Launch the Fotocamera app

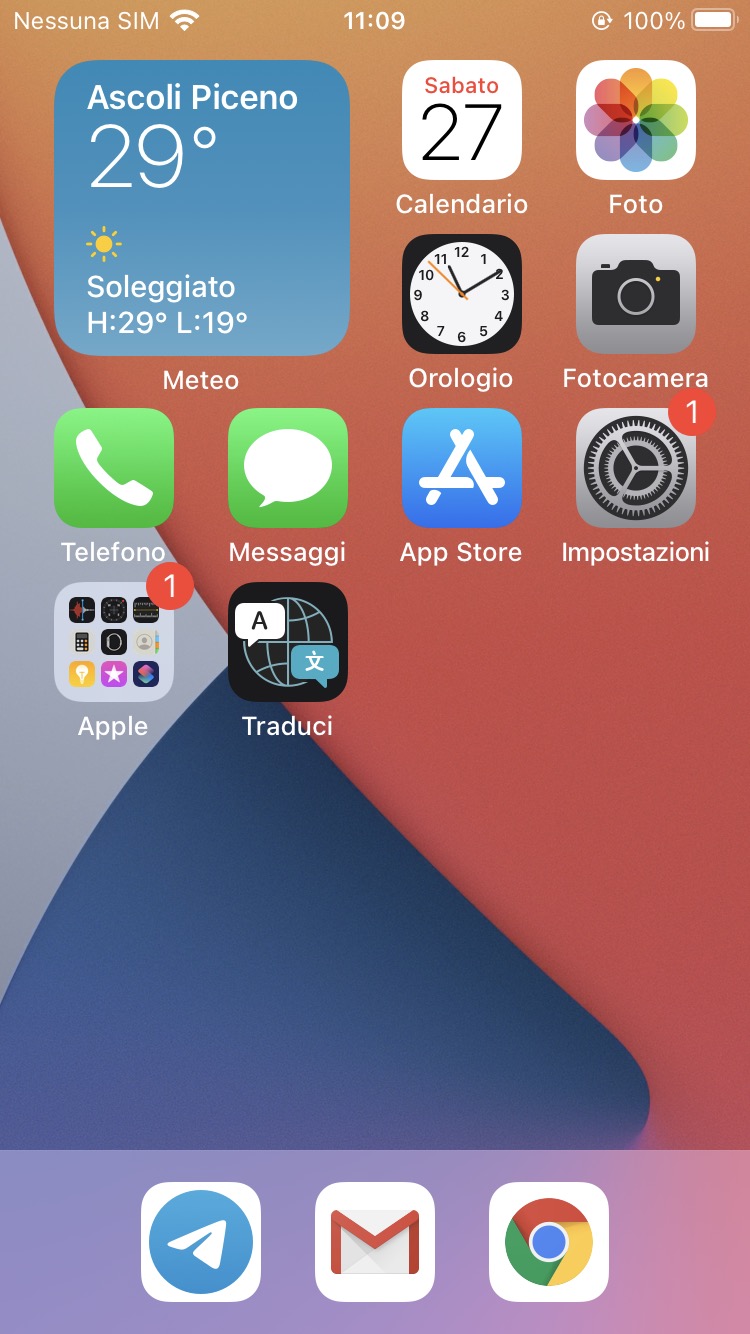coord(635,294)
